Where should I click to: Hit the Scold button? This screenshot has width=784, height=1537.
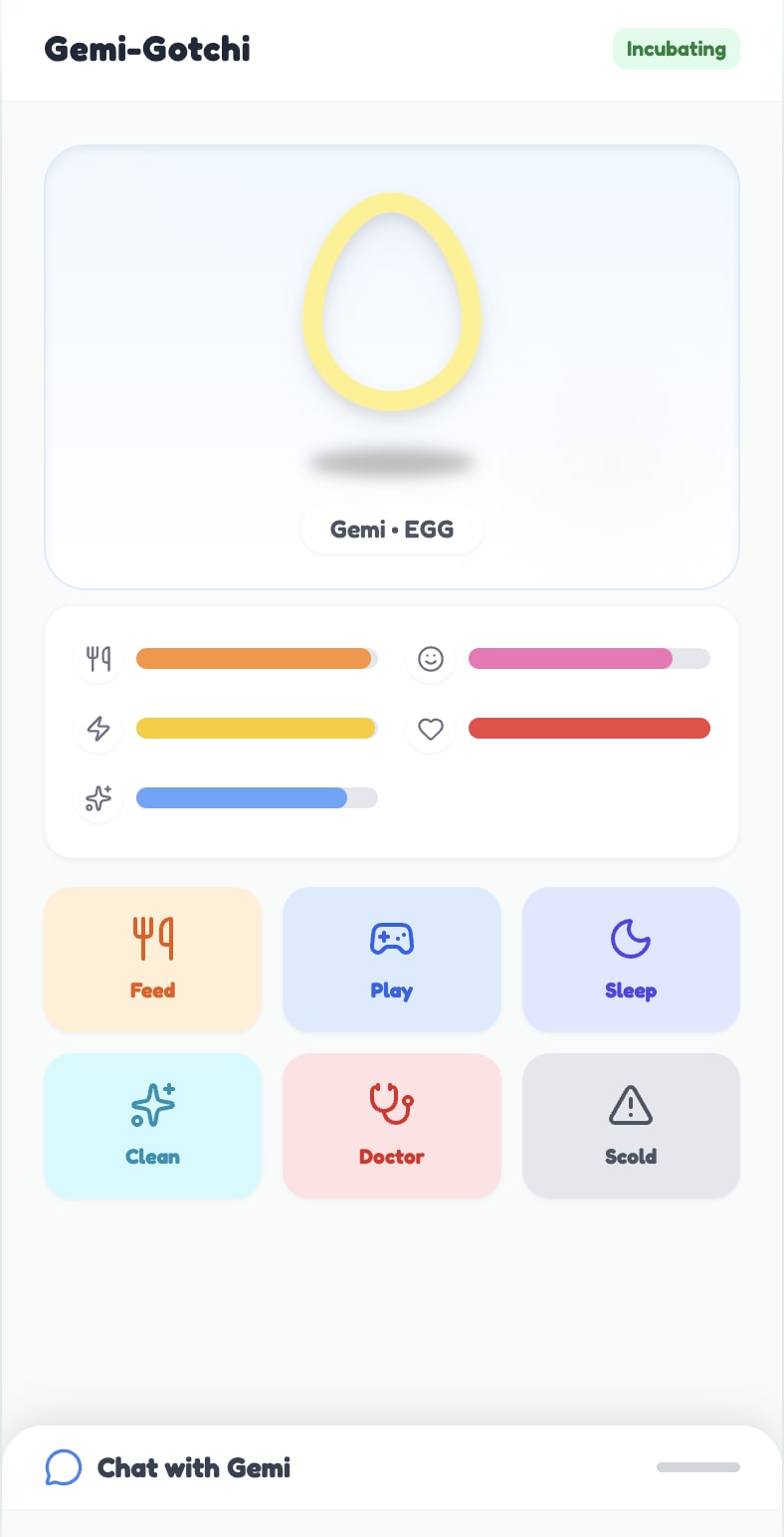point(631,1125)
